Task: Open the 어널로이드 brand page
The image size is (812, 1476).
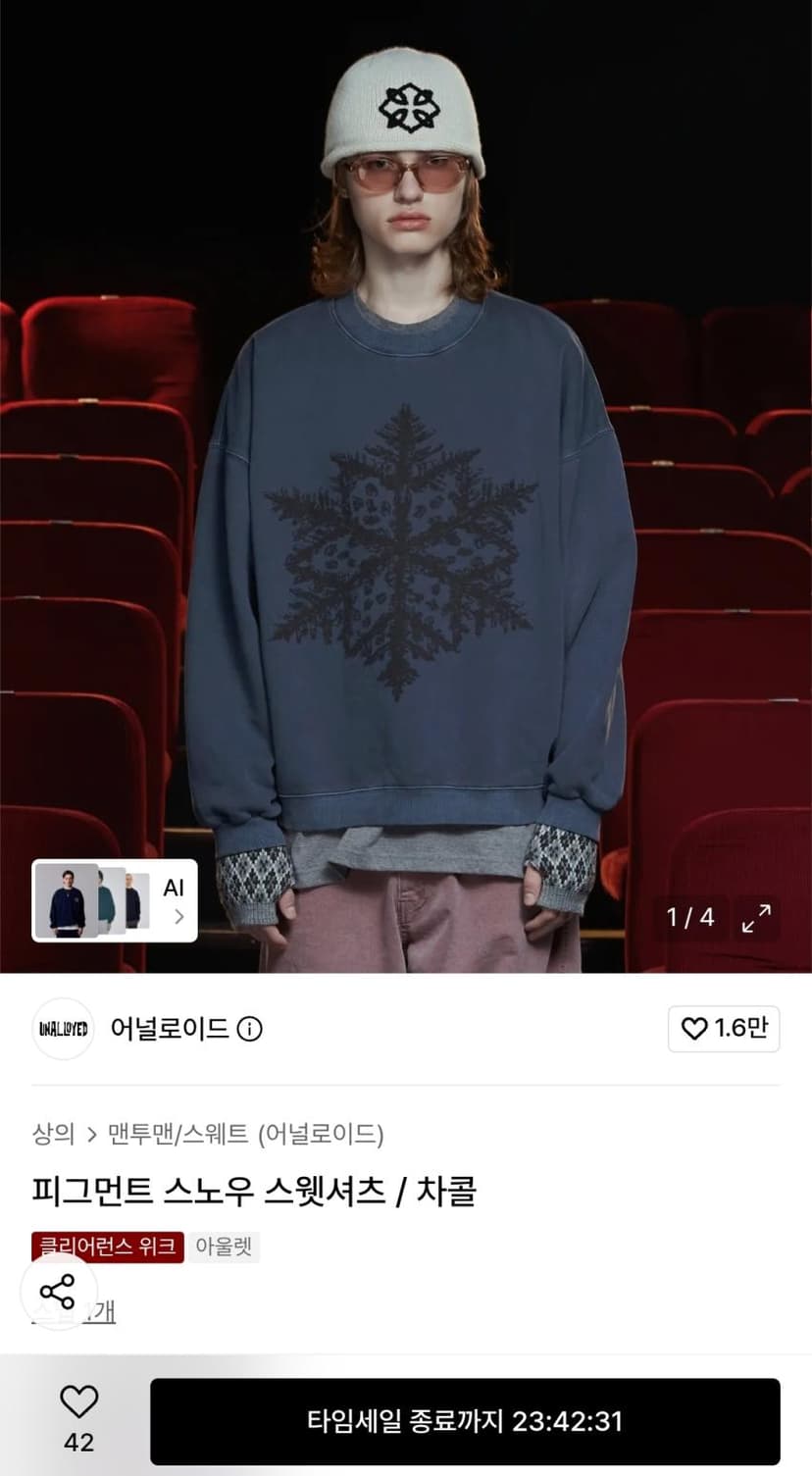Action: tap(170, 1029)
